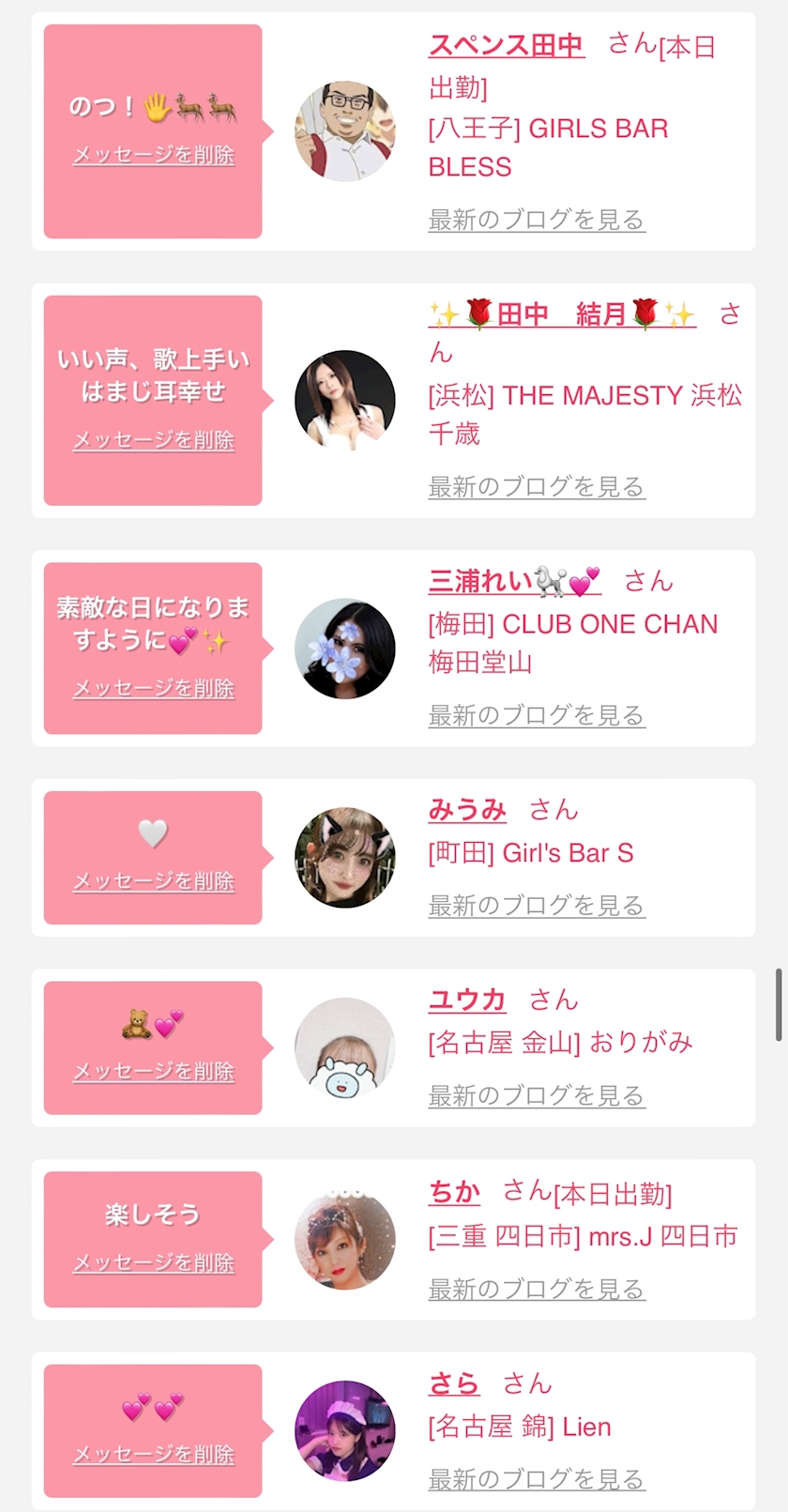This screenshot has width=788, height=1512.
Task: View 田中 結月's latest blog
Action: tap(537, 487)
